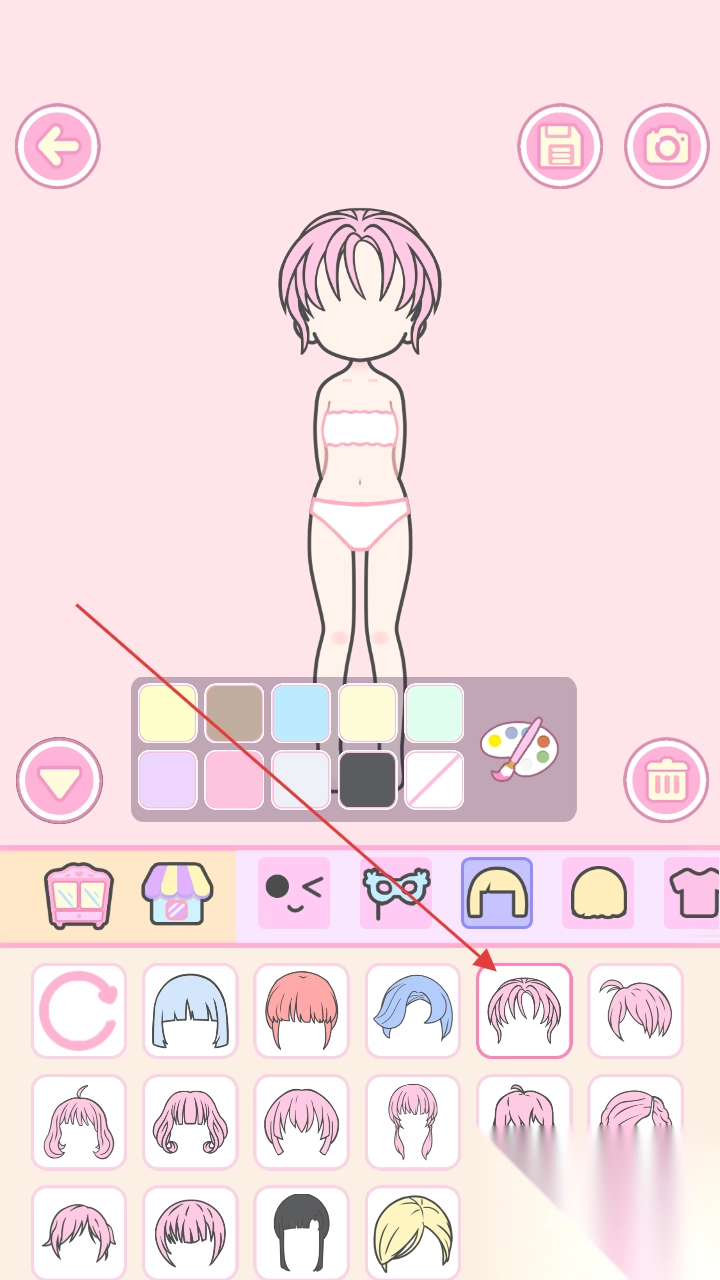Switch to the face expressions category
720x1280 pixels.
tap(294, 893)
